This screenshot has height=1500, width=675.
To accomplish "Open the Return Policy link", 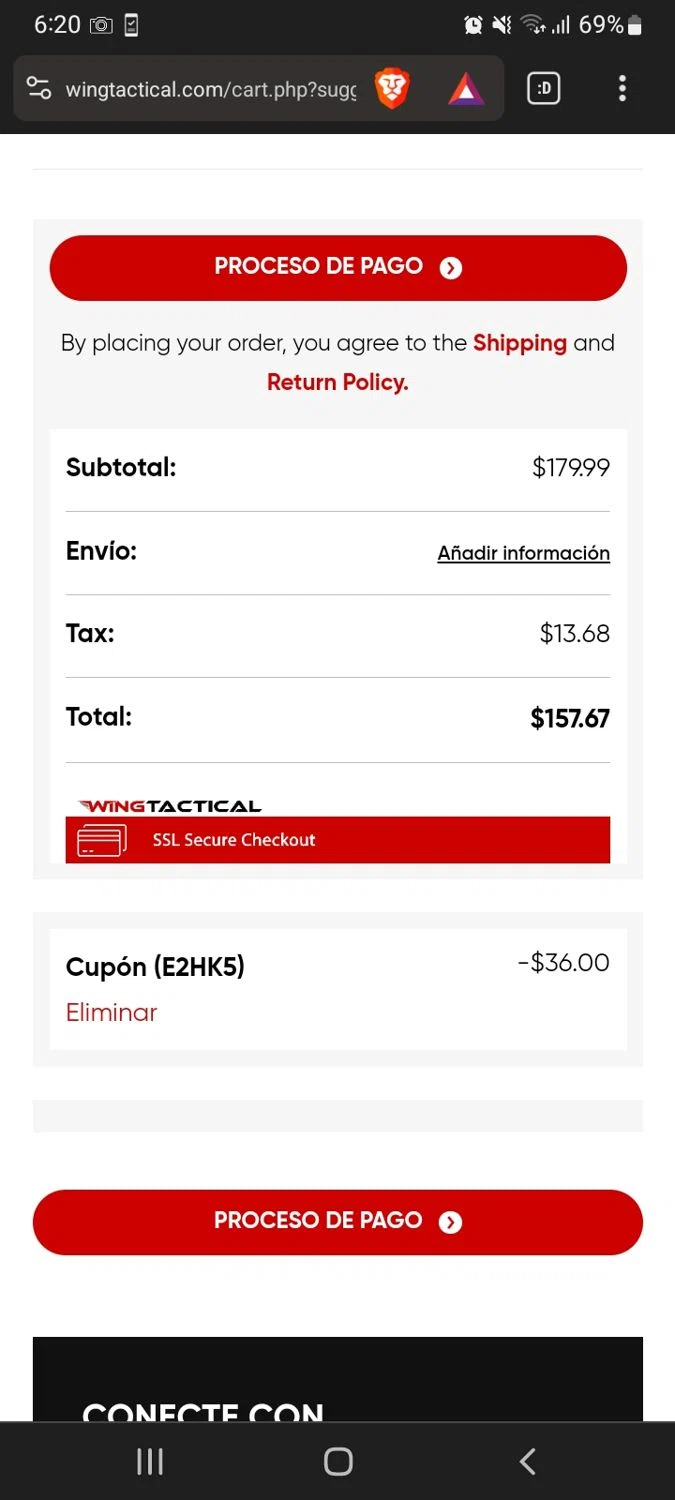I will [337, 382].
